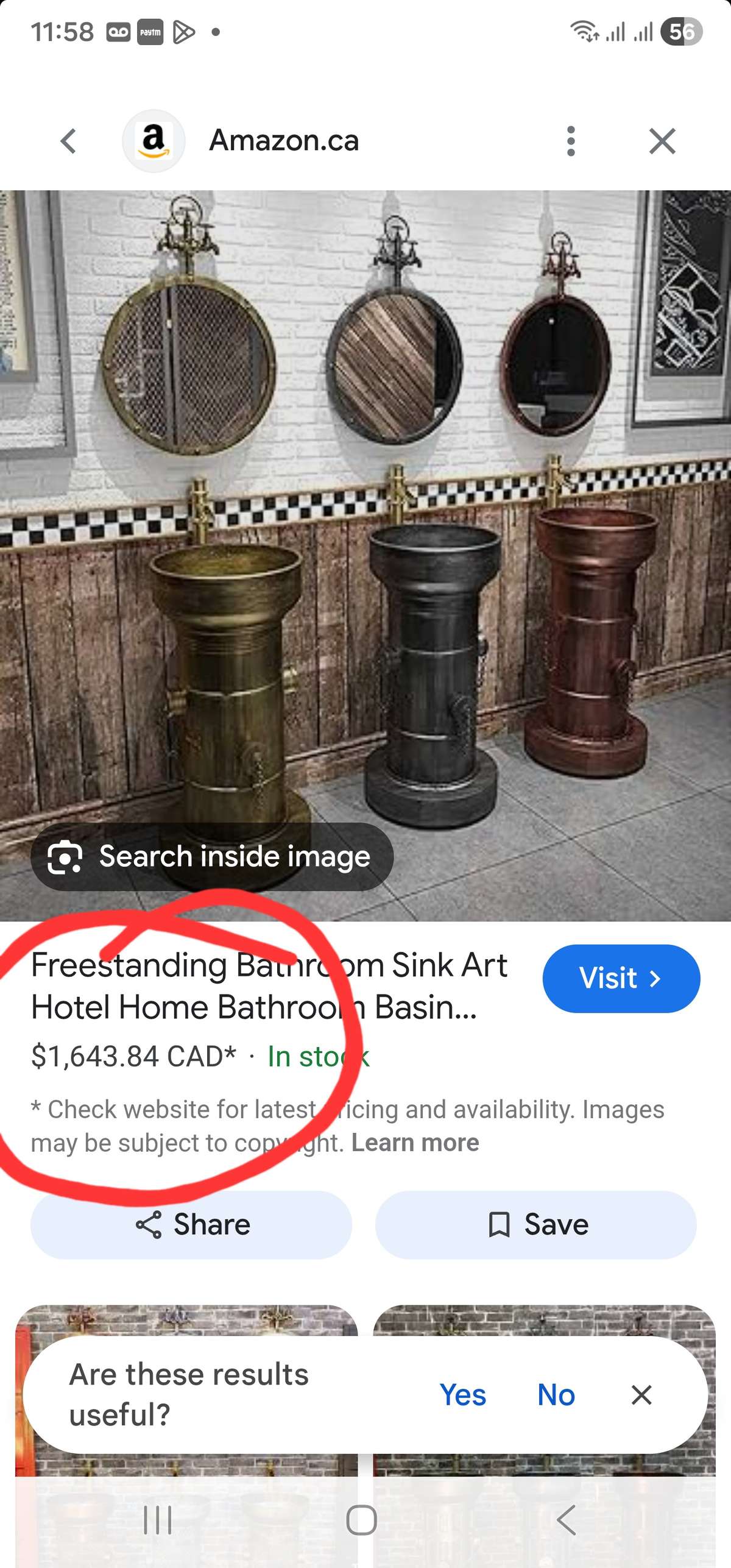Open the Learn more link

(415, 1143)
